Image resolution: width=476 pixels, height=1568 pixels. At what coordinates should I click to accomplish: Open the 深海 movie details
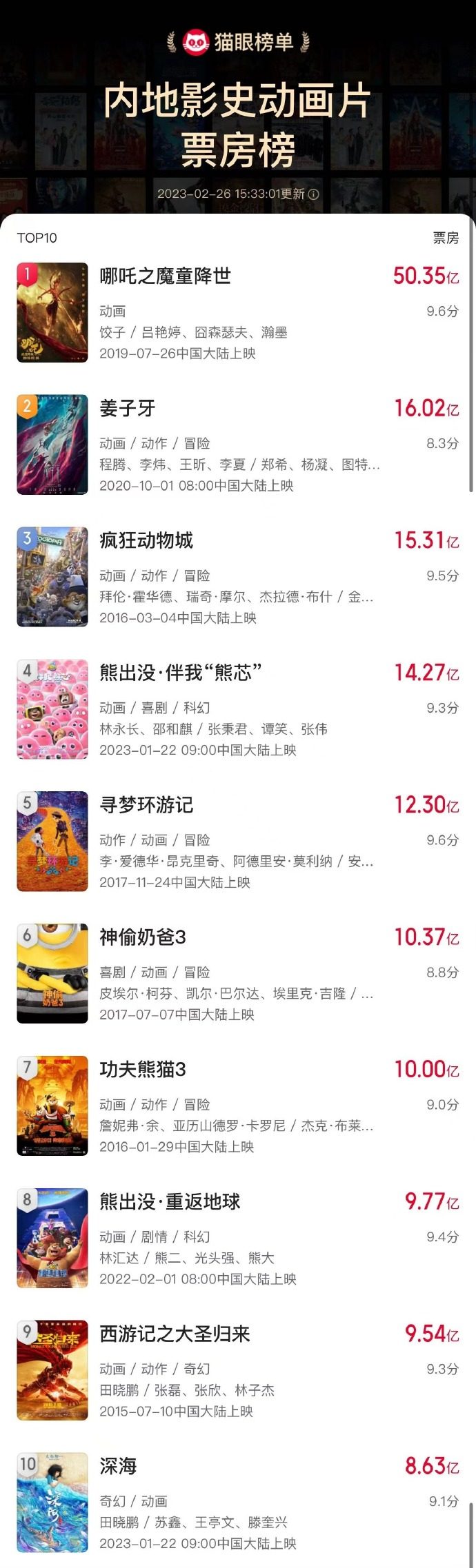pos(118,1467)
